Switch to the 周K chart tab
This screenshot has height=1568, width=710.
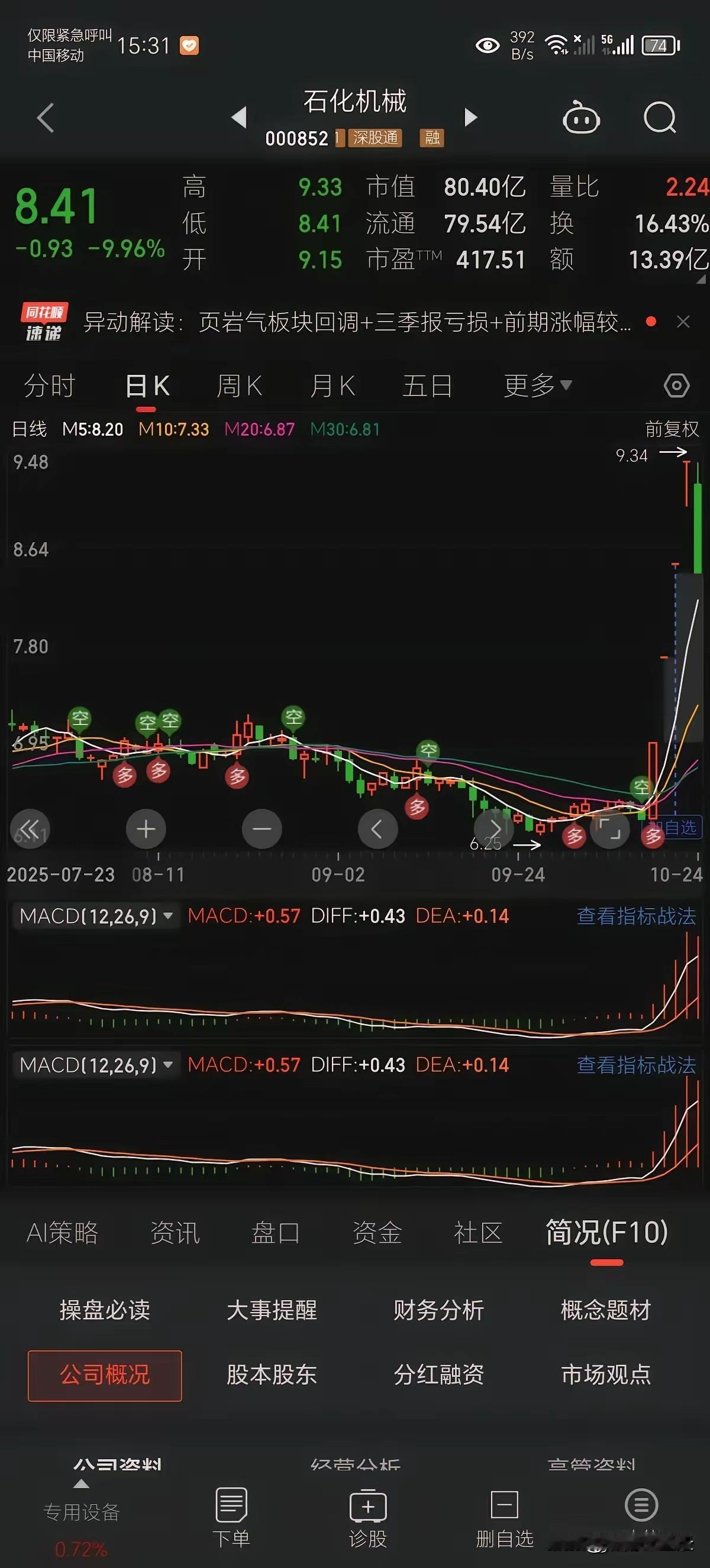pos(238,386)
